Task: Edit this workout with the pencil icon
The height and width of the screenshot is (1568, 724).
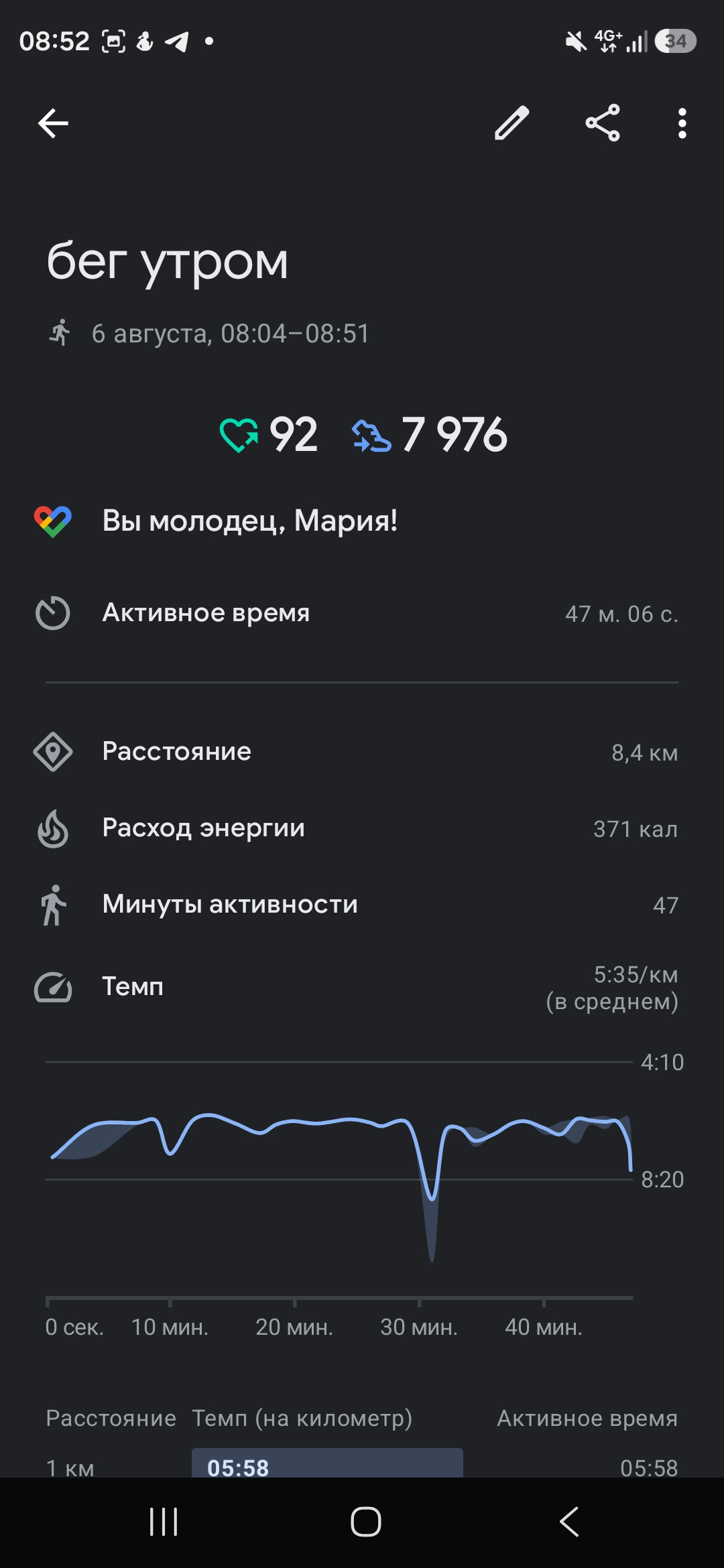Action: pos(511,123)
